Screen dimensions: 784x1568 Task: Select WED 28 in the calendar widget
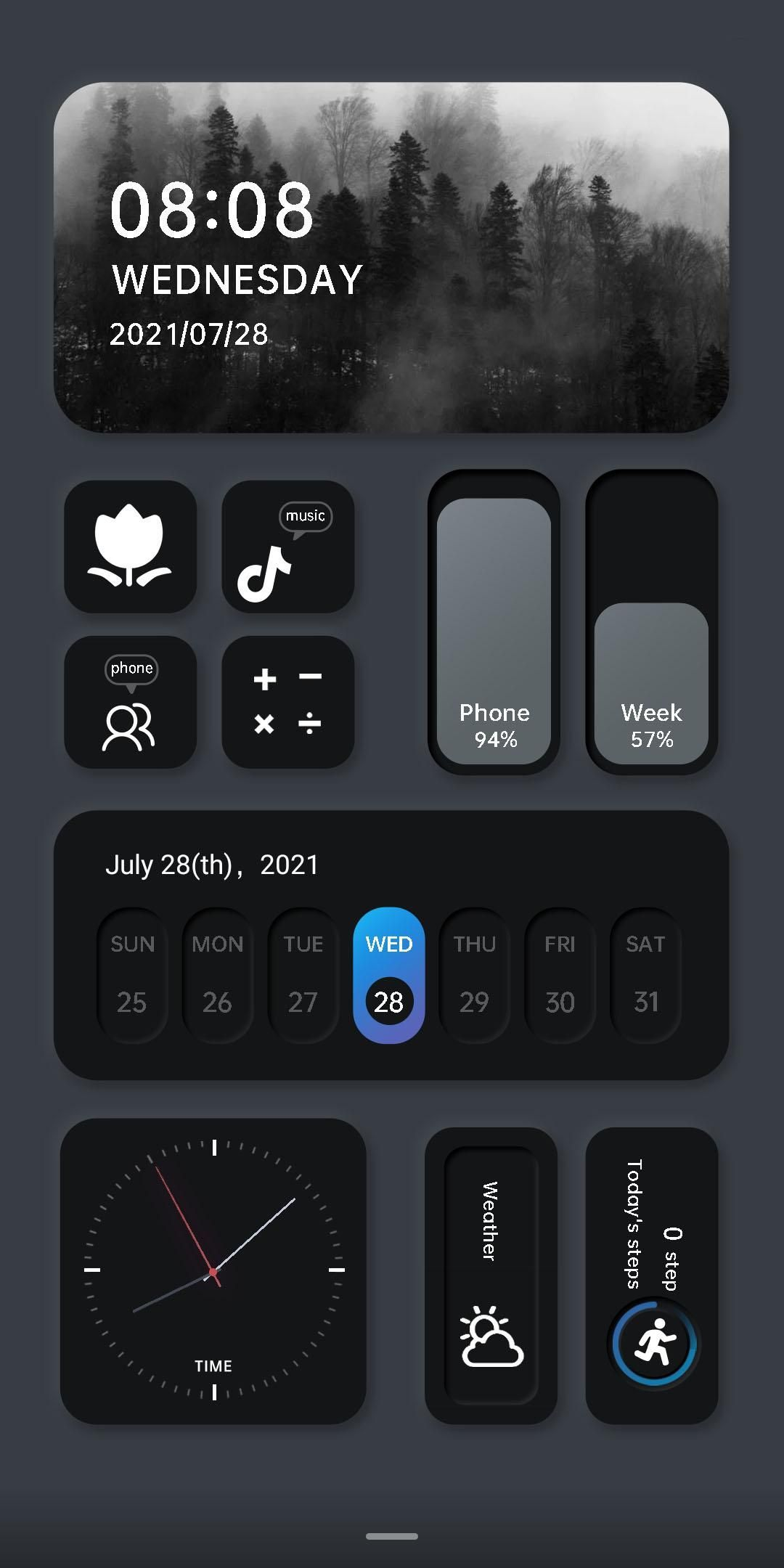coord(388,975)
